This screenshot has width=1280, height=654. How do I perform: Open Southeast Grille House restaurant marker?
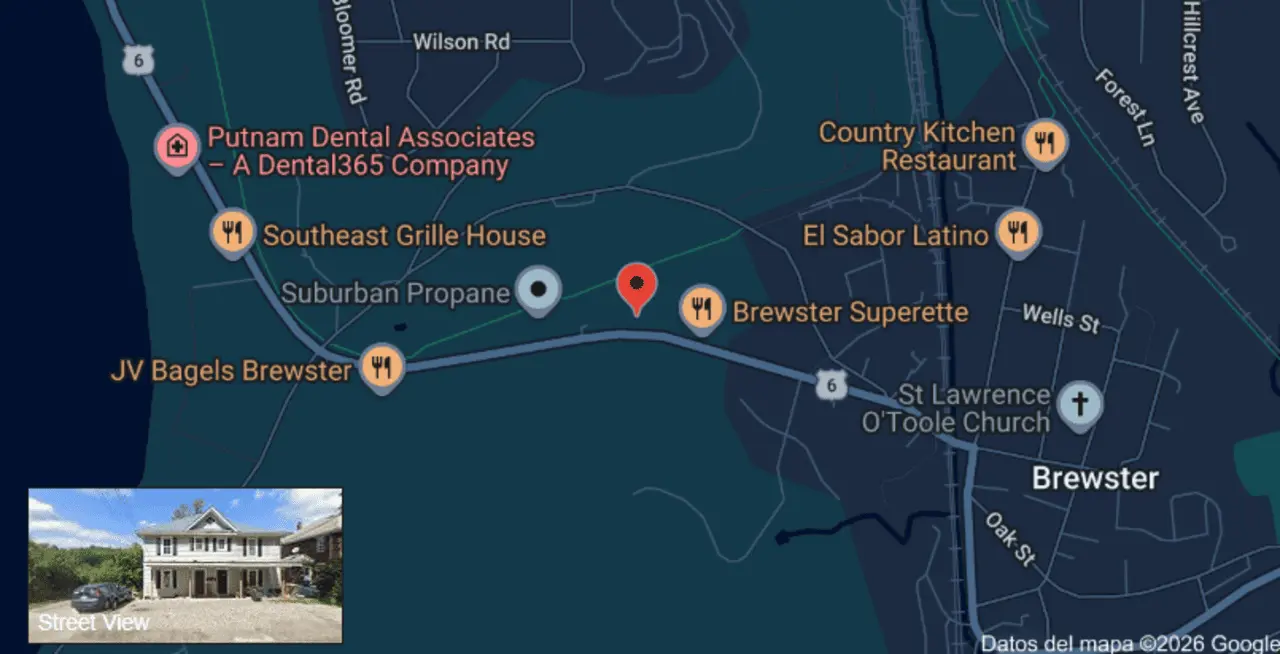click(x=232, y=233)
